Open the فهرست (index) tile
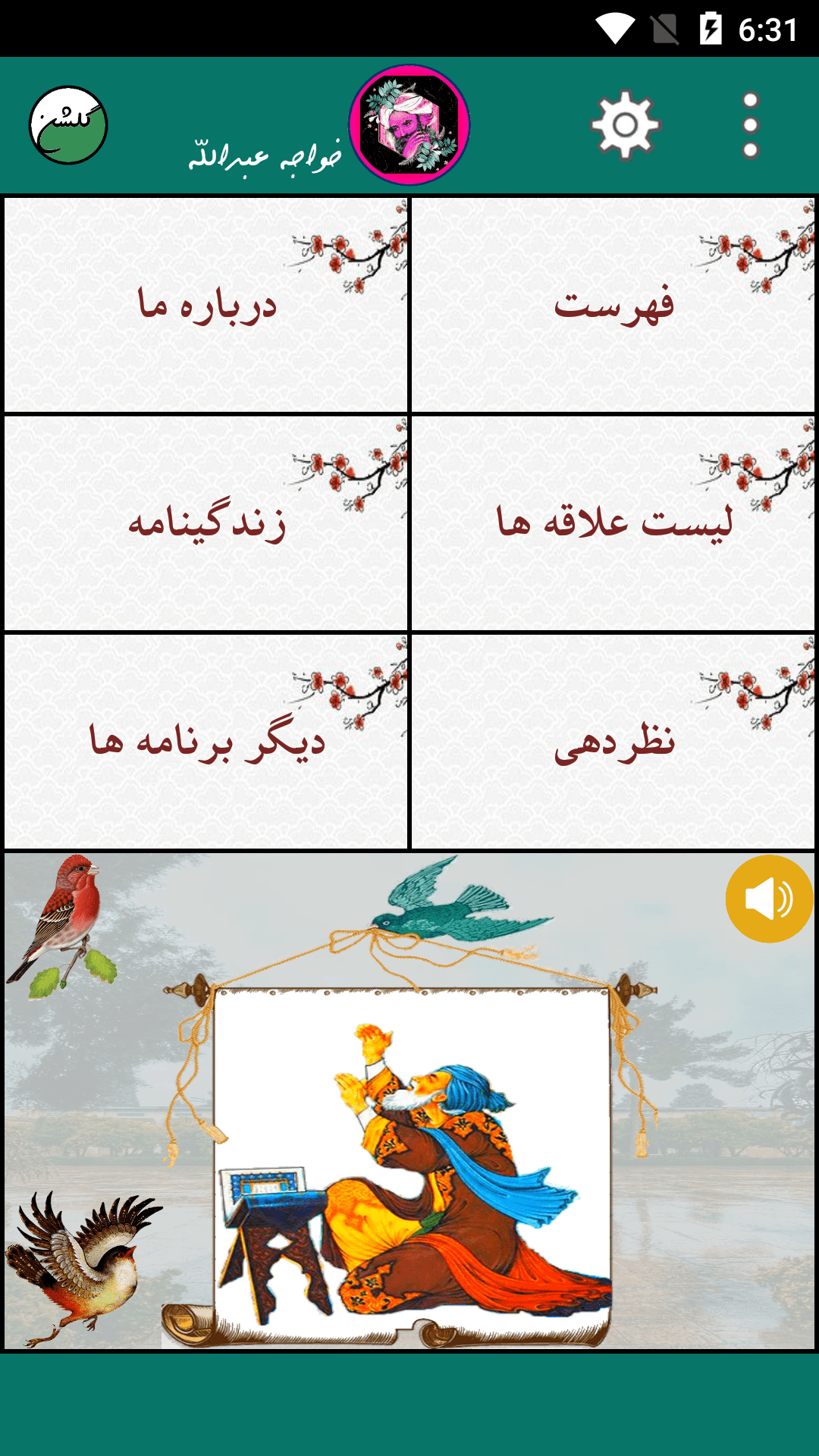The image size is (819, 1456). [x=613, y=305]
